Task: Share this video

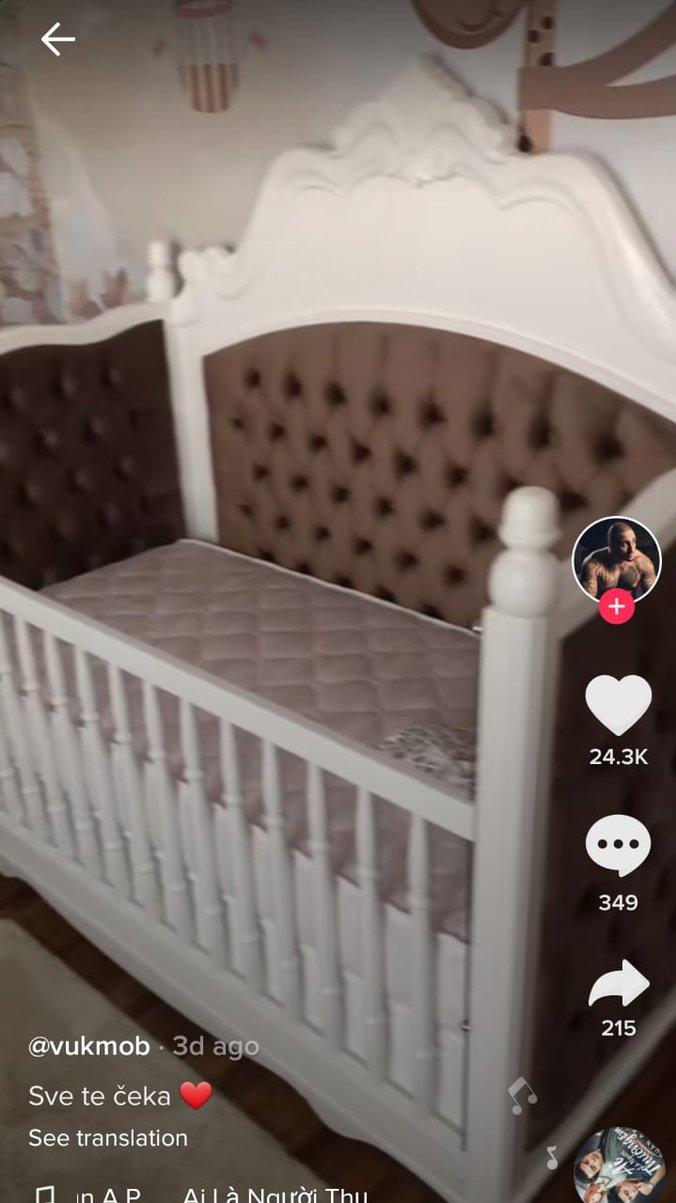Action: coord(618,985)
